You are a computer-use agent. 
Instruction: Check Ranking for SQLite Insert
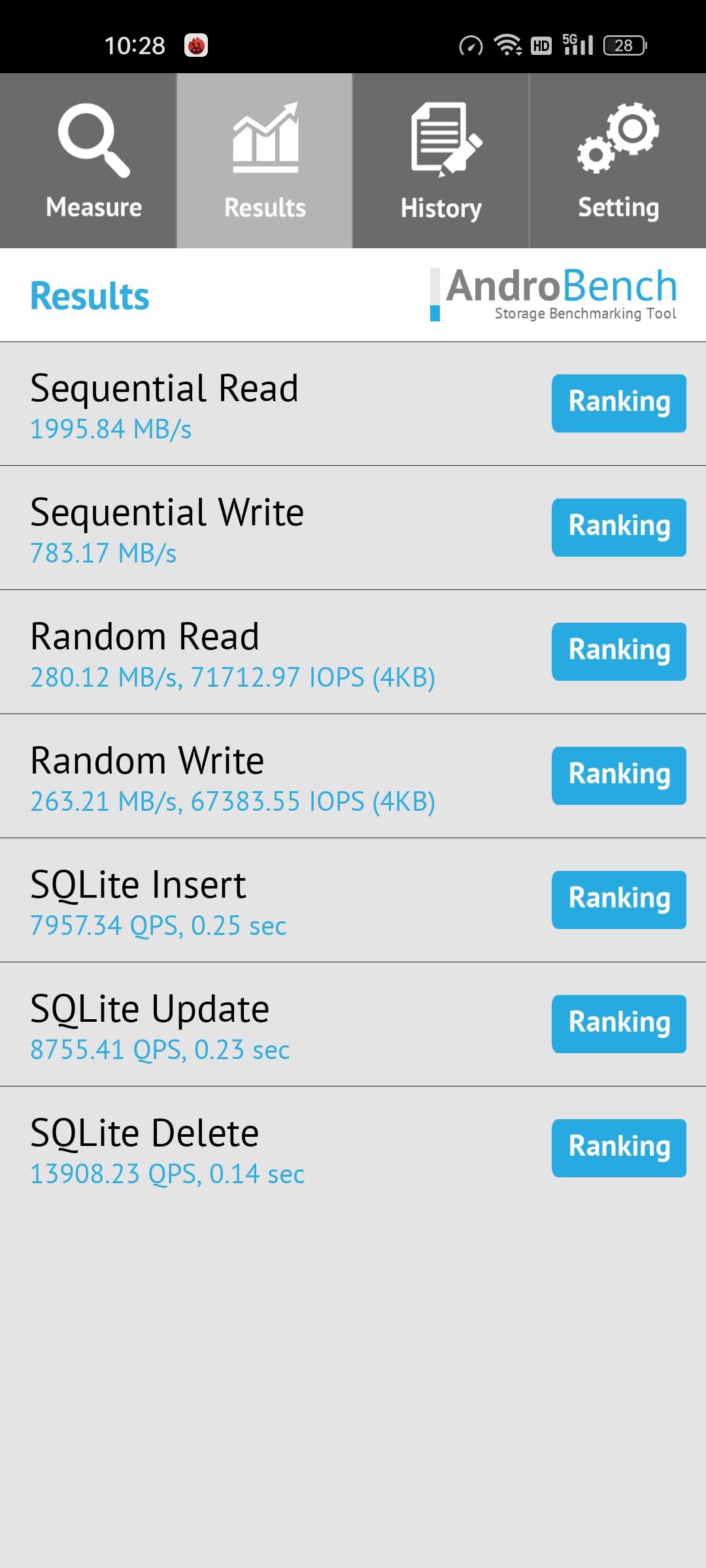pos(618,900)
